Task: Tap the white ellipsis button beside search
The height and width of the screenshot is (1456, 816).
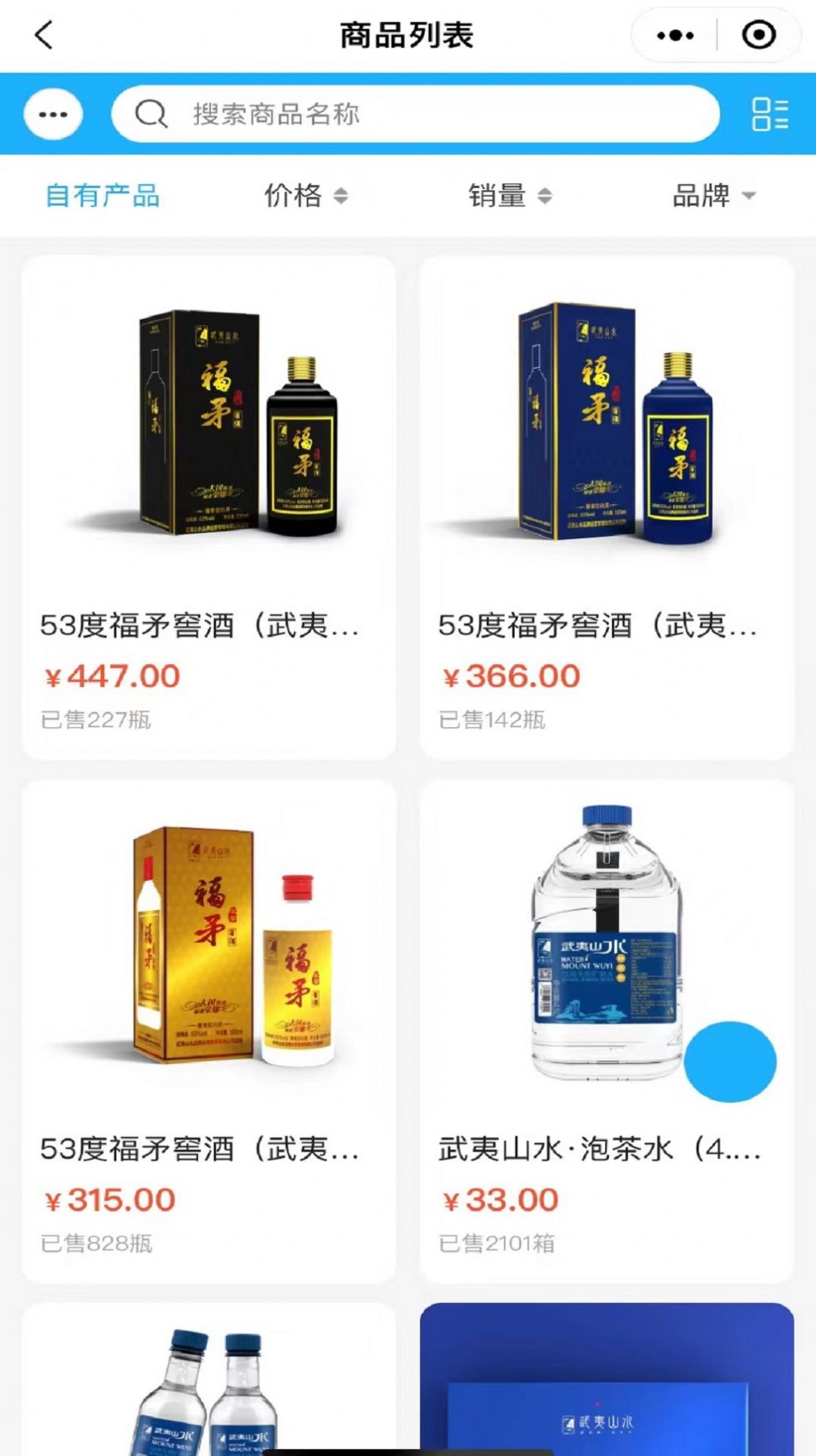Action: coord(53,114)
